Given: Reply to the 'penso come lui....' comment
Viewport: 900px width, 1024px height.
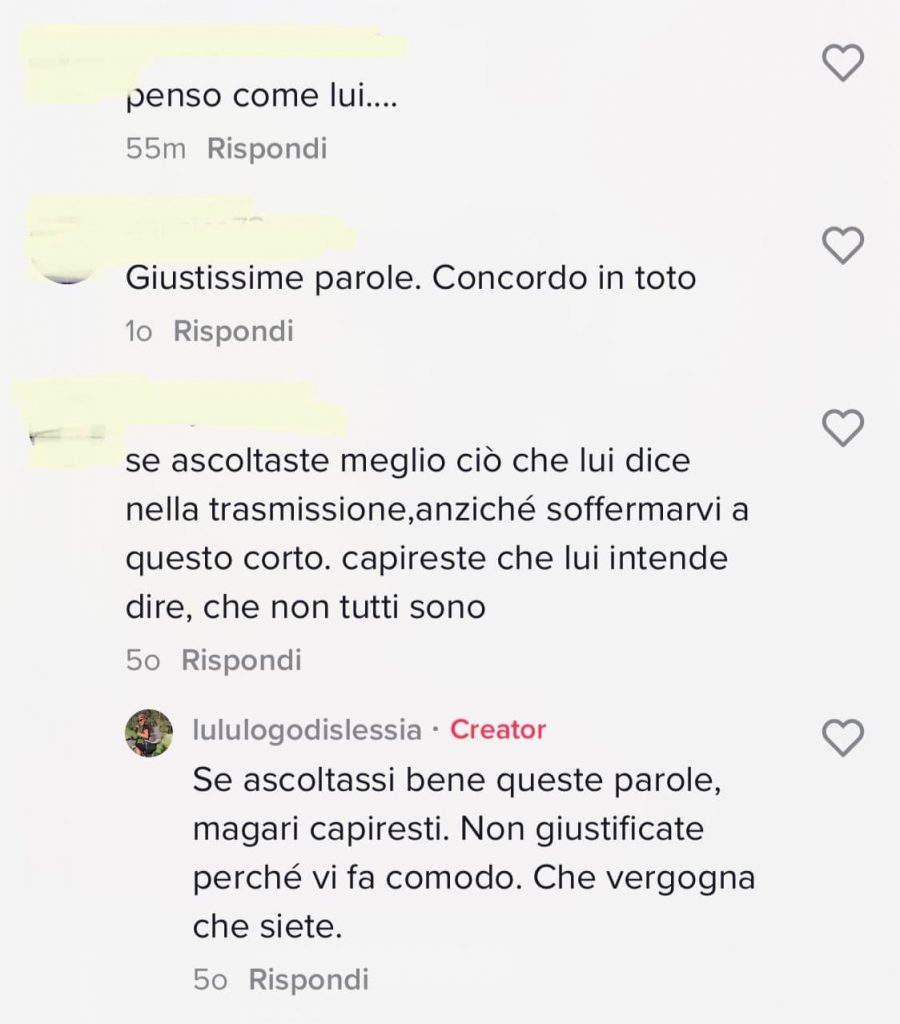Looking at the screenshot, I should point(266,149).
